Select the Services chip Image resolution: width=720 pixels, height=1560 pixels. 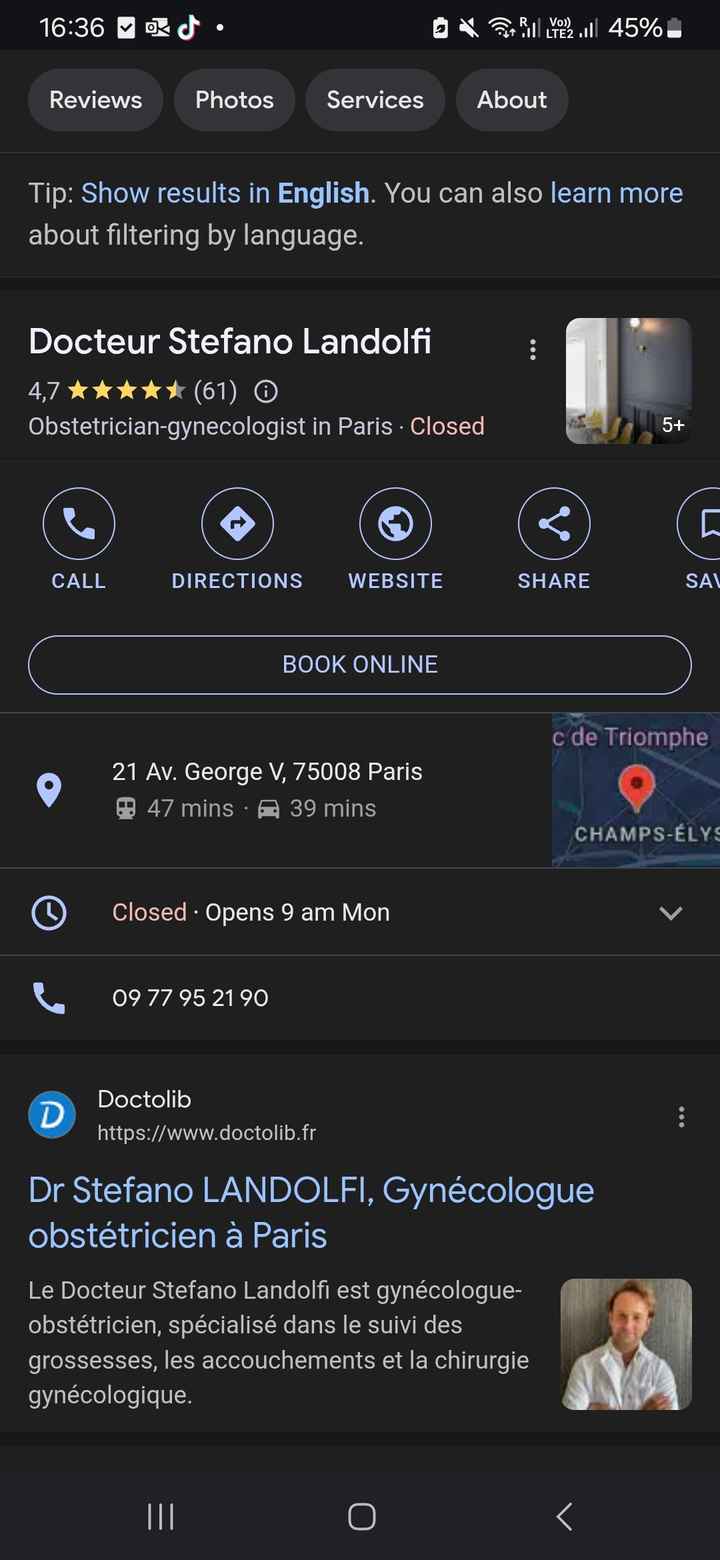(x=375, y=100)
